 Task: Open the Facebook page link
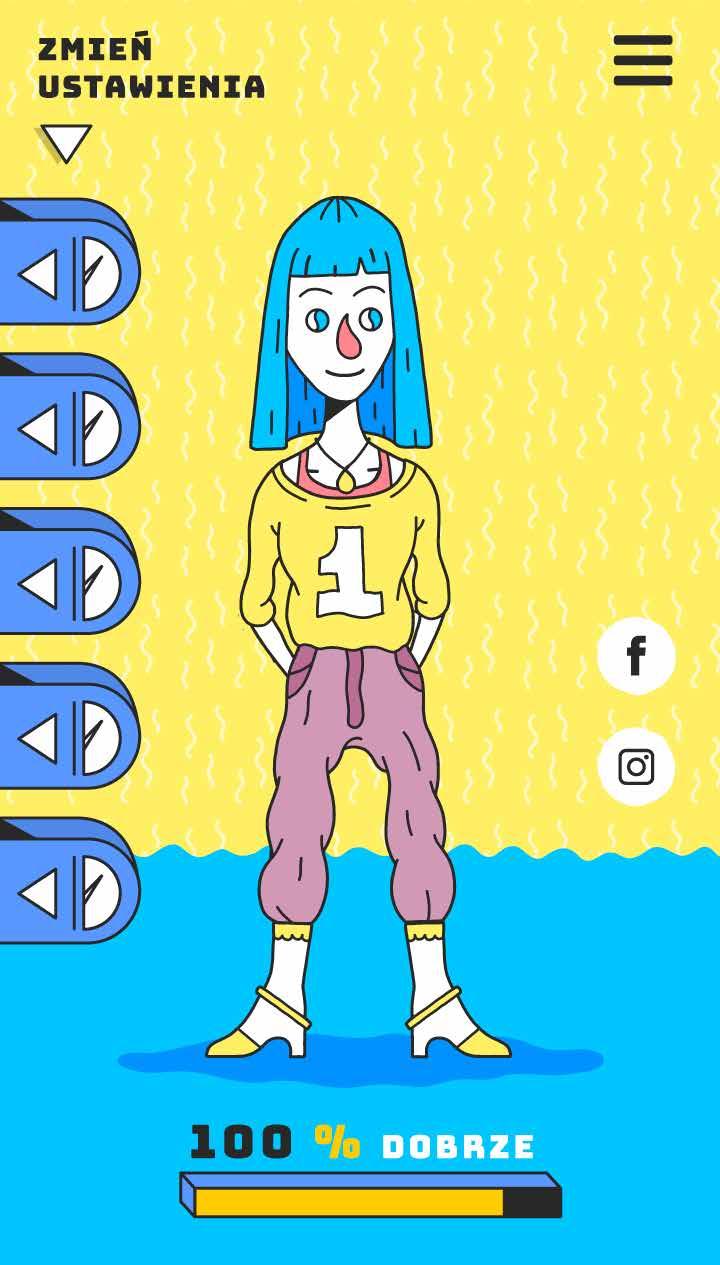click(636, 656)
